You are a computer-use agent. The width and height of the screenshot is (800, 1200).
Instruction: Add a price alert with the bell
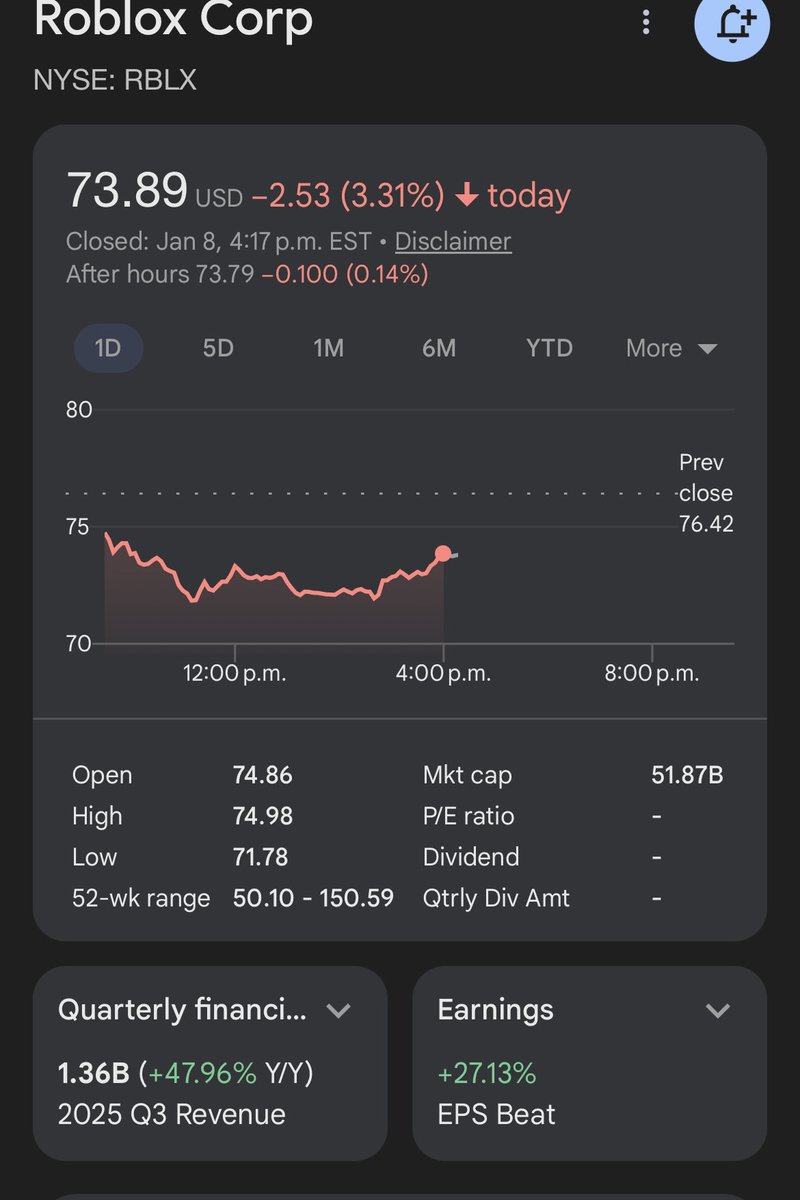(x=732, y=24)
